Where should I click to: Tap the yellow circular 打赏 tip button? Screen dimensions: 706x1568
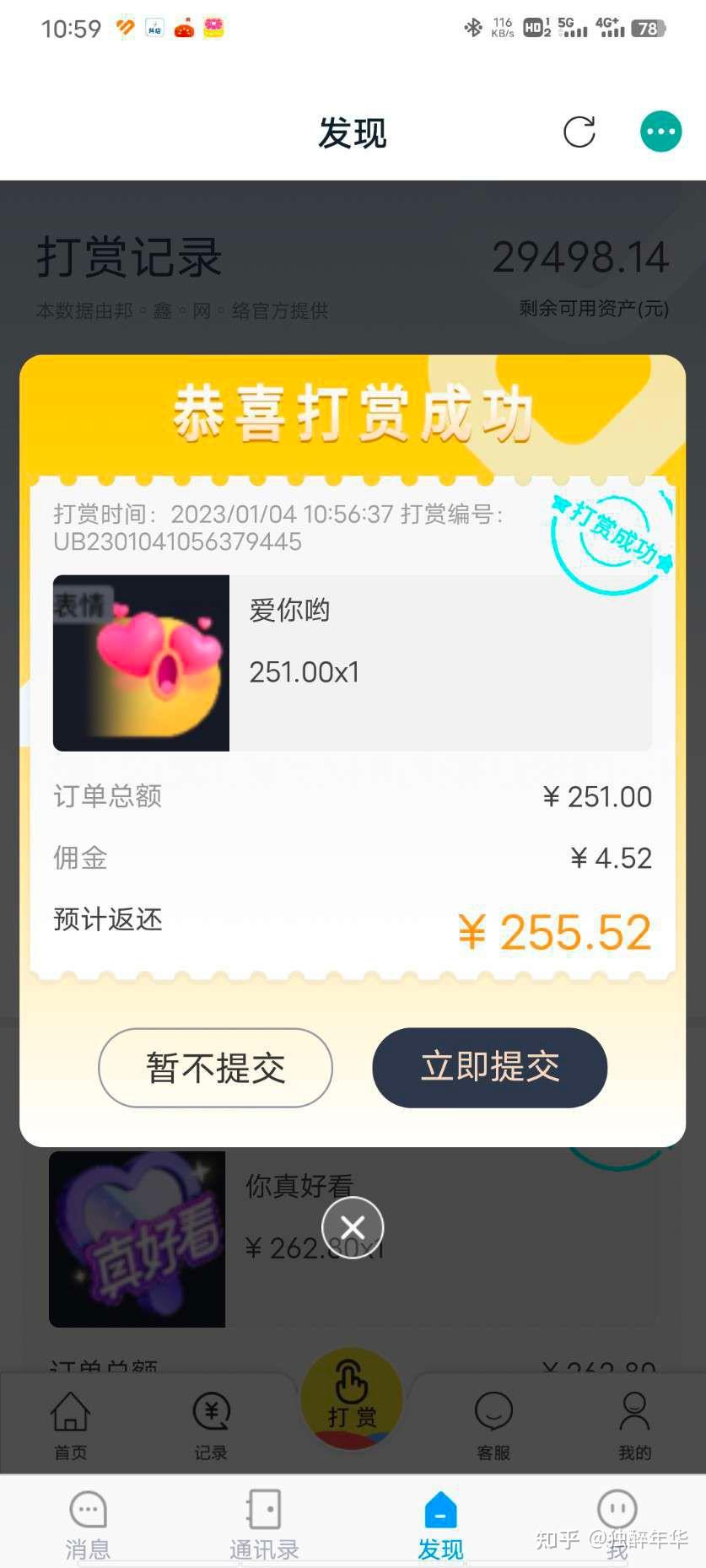click(x=353, y=1398)
